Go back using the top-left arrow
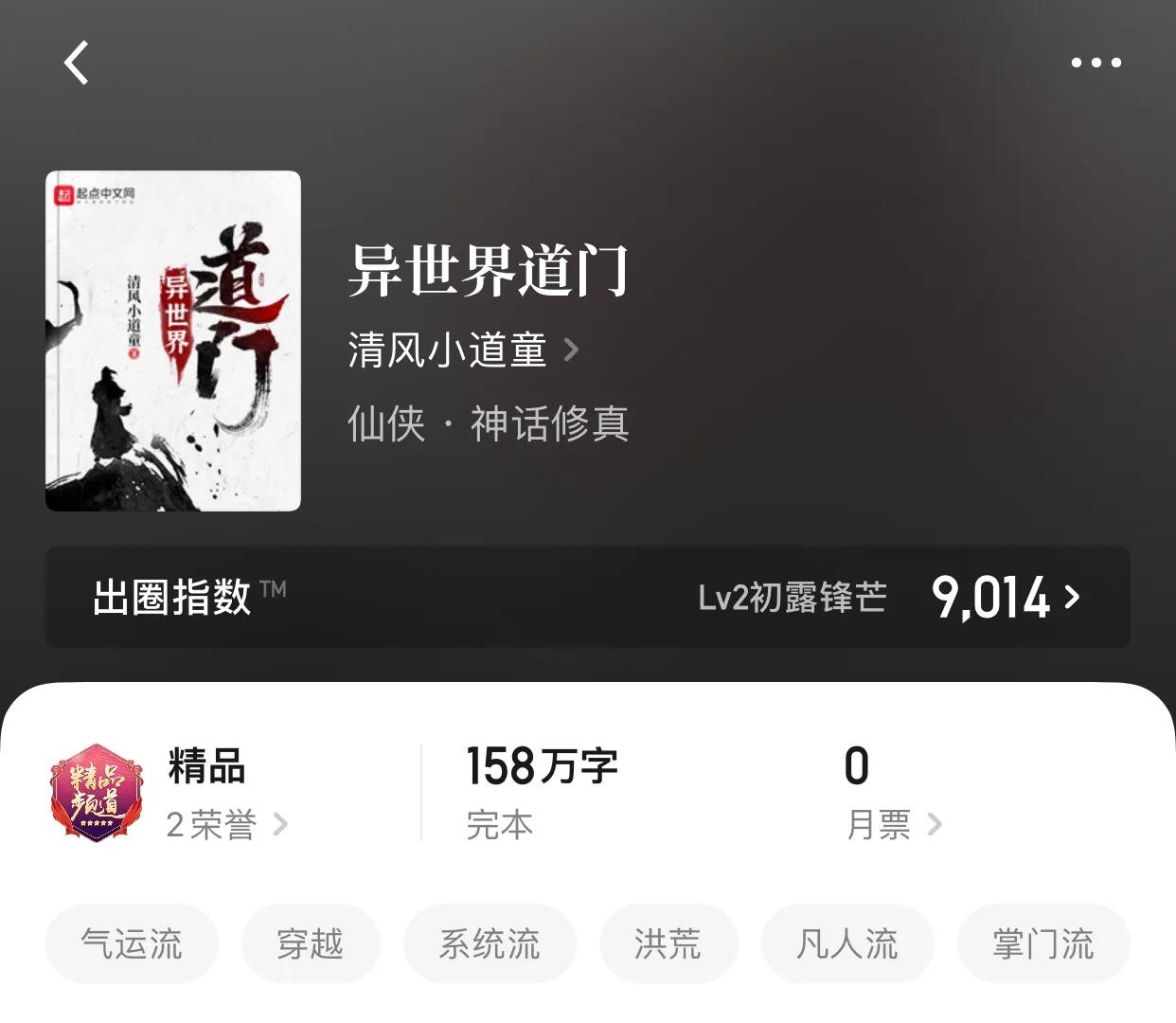Viewport: 1176px width, 1023px height. pyautogui.click(x=77, y=63)
